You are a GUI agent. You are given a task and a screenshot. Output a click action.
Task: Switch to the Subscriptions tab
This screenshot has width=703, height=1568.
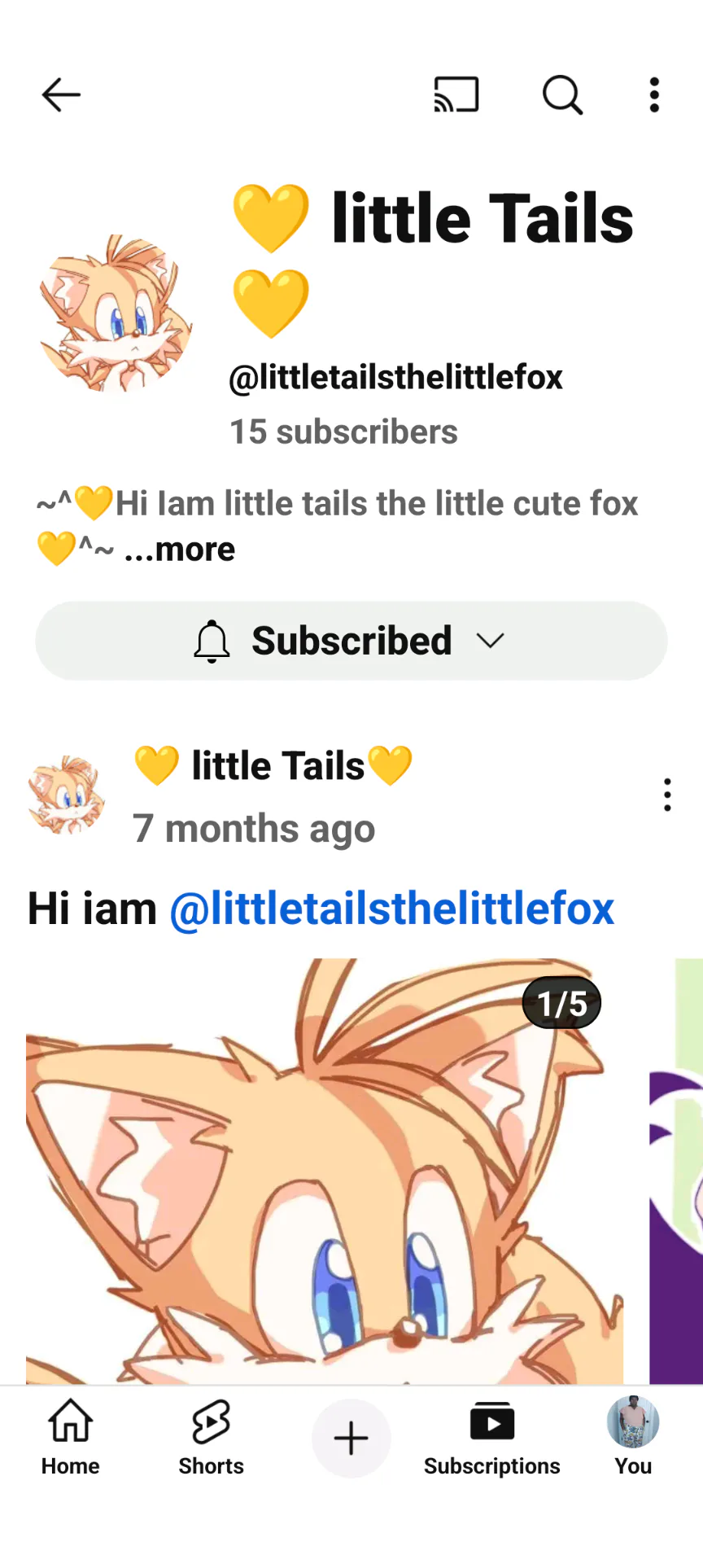coord(492,1438)
